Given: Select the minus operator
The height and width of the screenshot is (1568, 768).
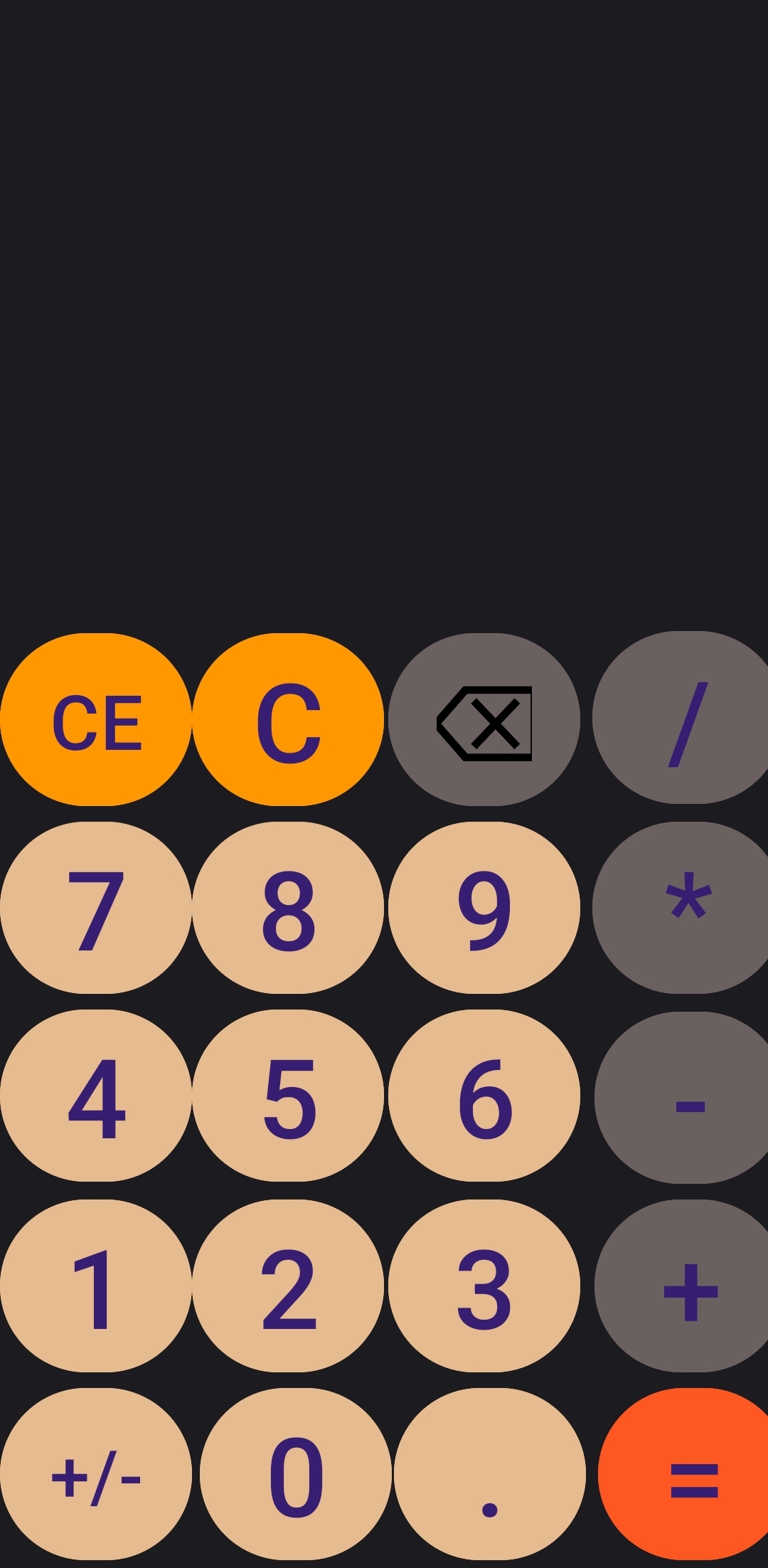Looking at the screenshot, I should (x=684, y=1098).
